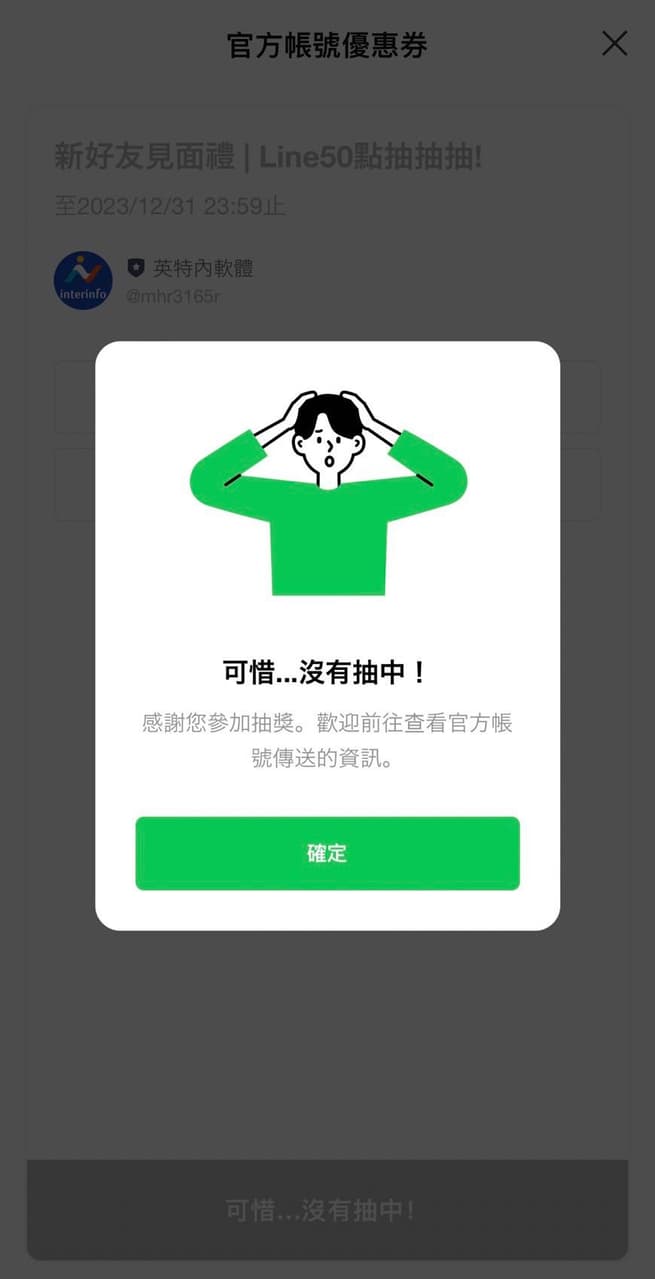
Task: Confirm the dialog with the 確定 button
Action: click(327, 853)
